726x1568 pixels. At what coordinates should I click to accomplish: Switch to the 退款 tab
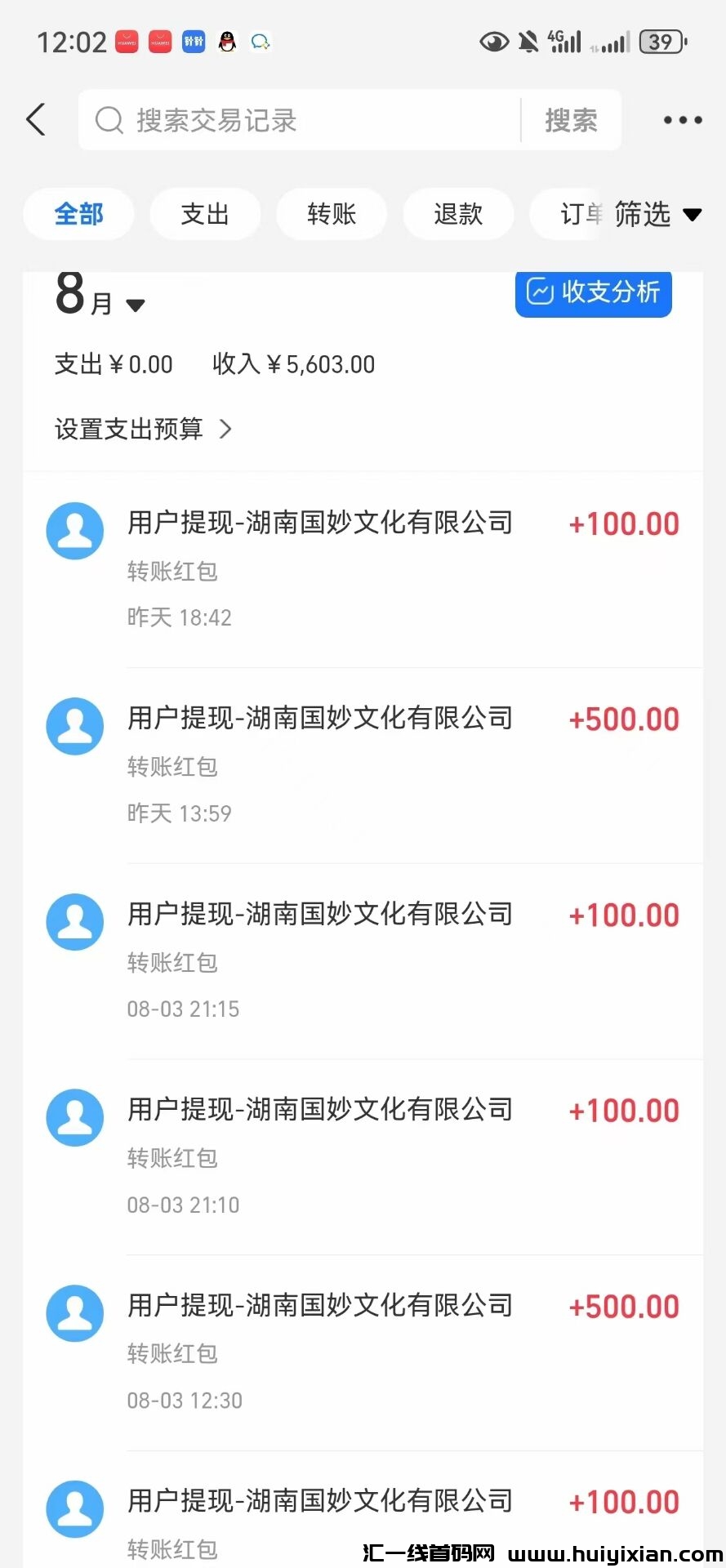coord(458,214)
